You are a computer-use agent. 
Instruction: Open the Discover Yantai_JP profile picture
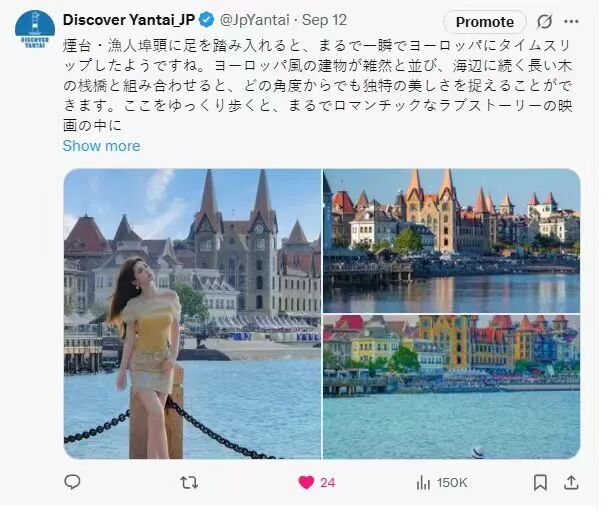click(35, 27)
